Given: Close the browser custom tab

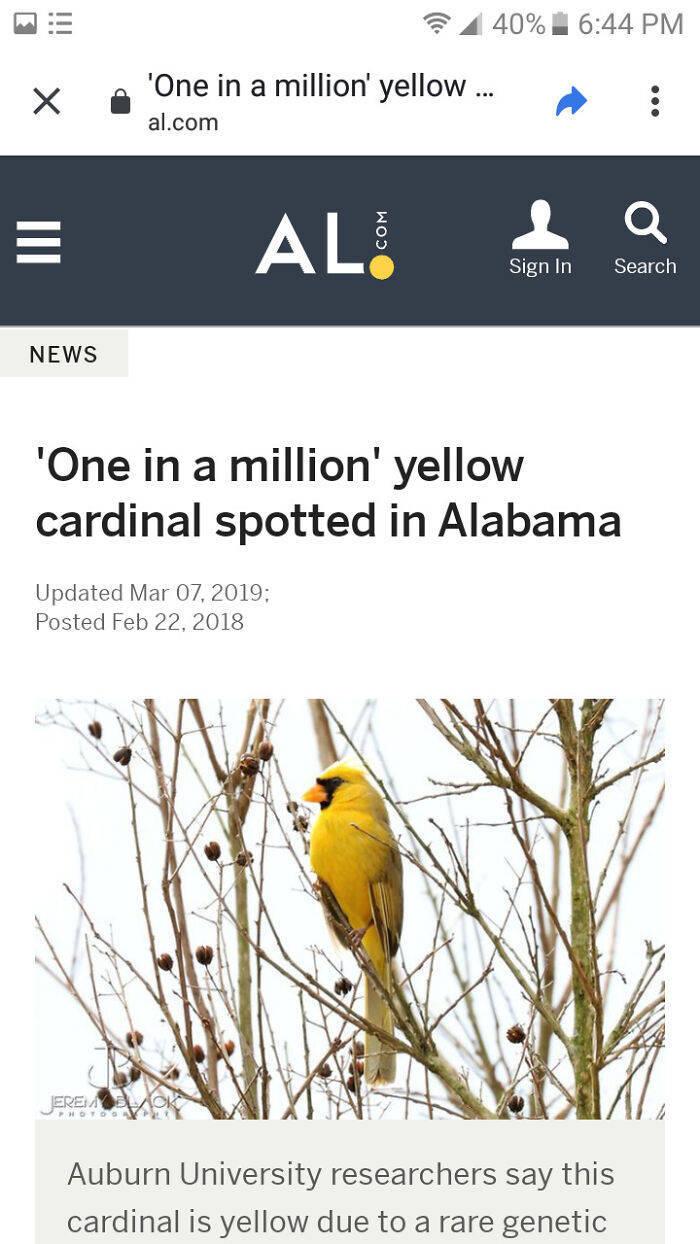Looking at the screenshot, I should pos(46,101).
